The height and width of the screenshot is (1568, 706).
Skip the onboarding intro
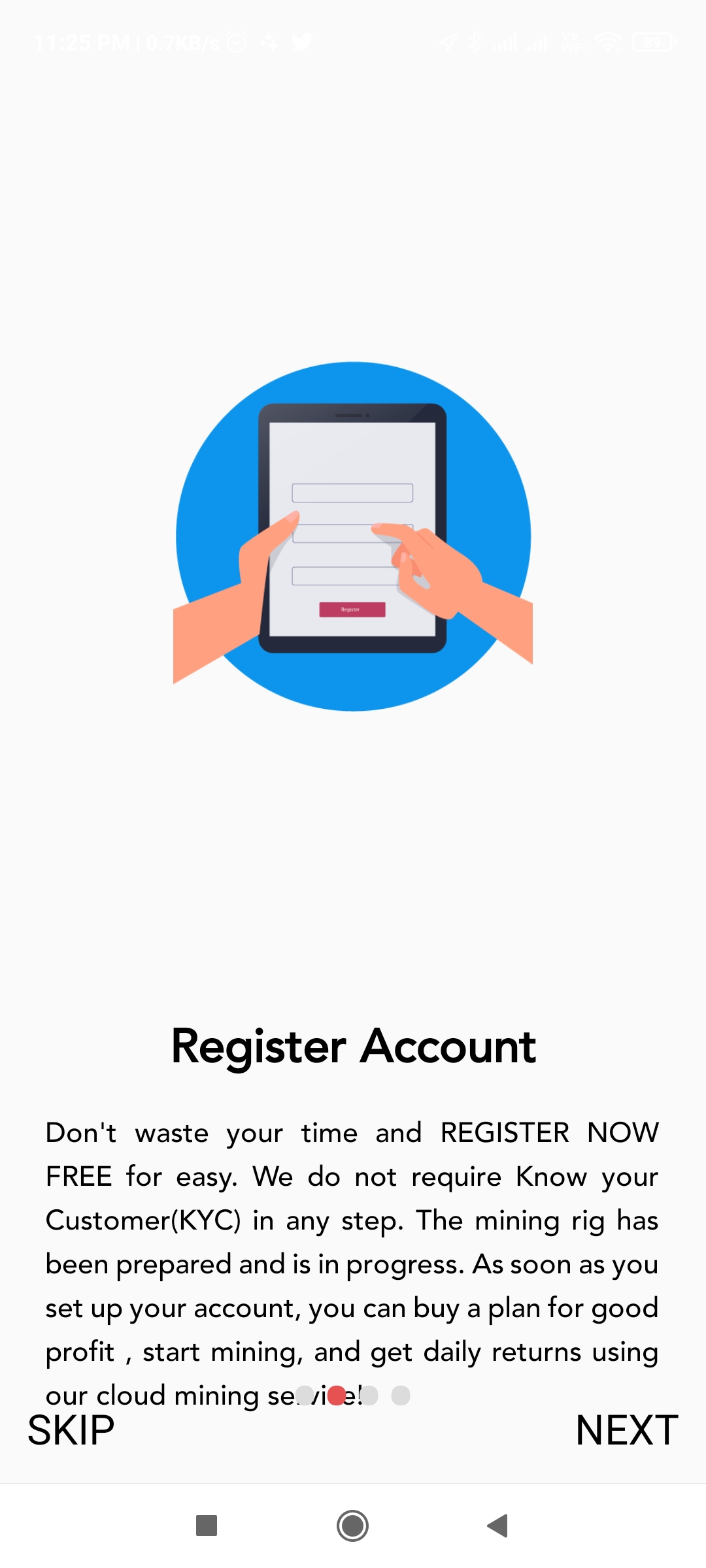click(71, 1430)
